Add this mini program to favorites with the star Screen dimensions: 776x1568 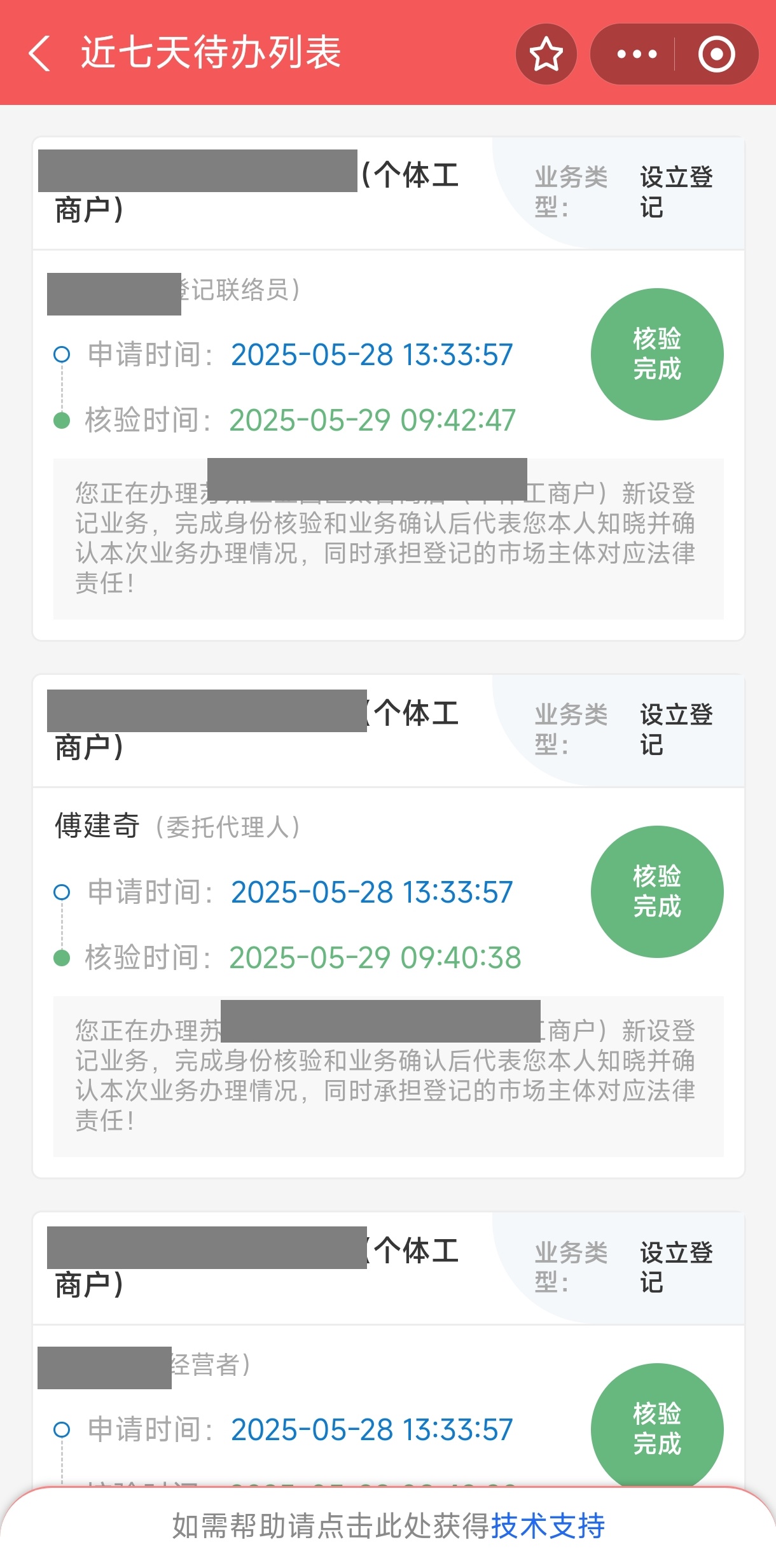click(546, 54)
